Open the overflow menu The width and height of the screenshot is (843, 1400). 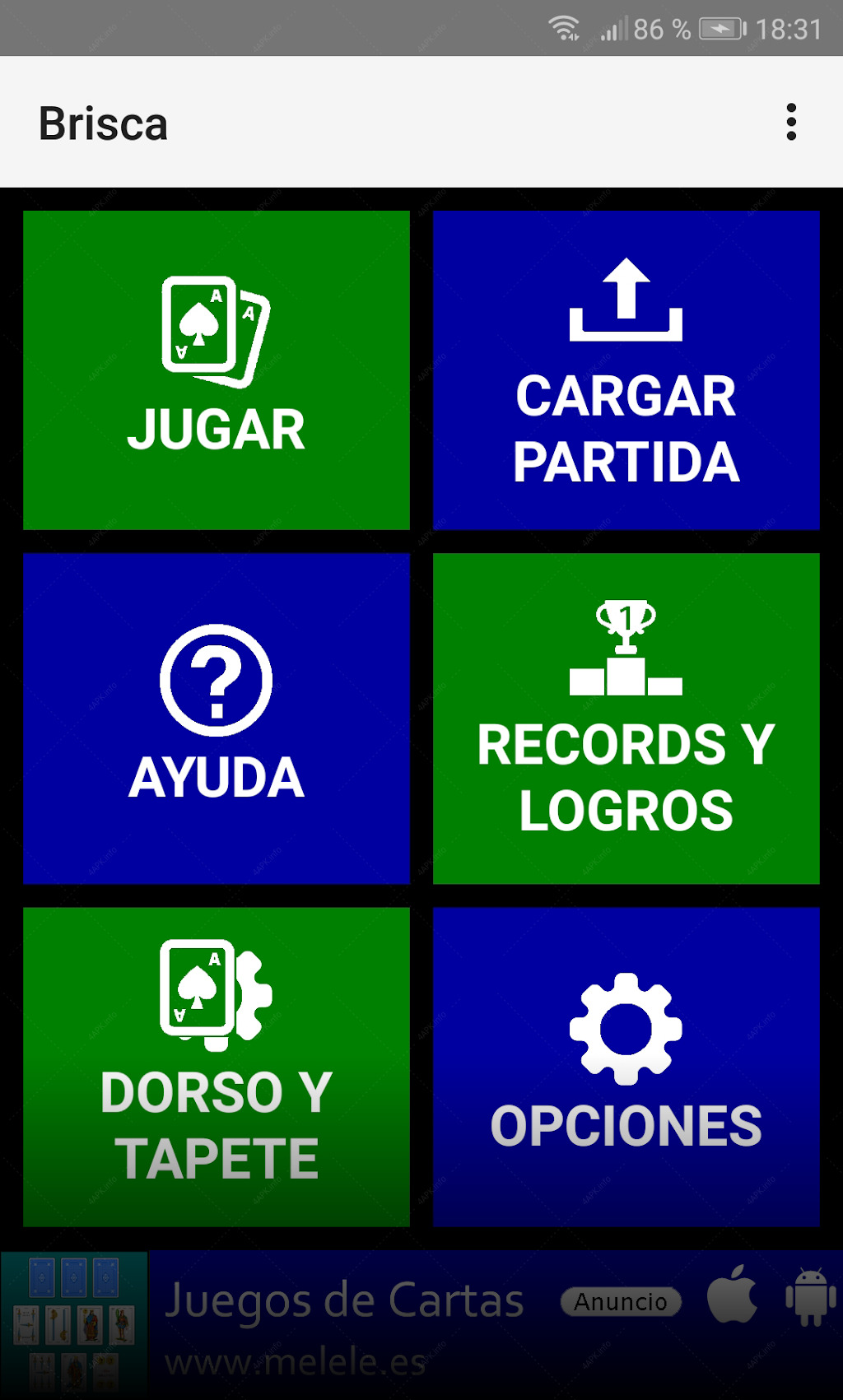click(791, 123)
